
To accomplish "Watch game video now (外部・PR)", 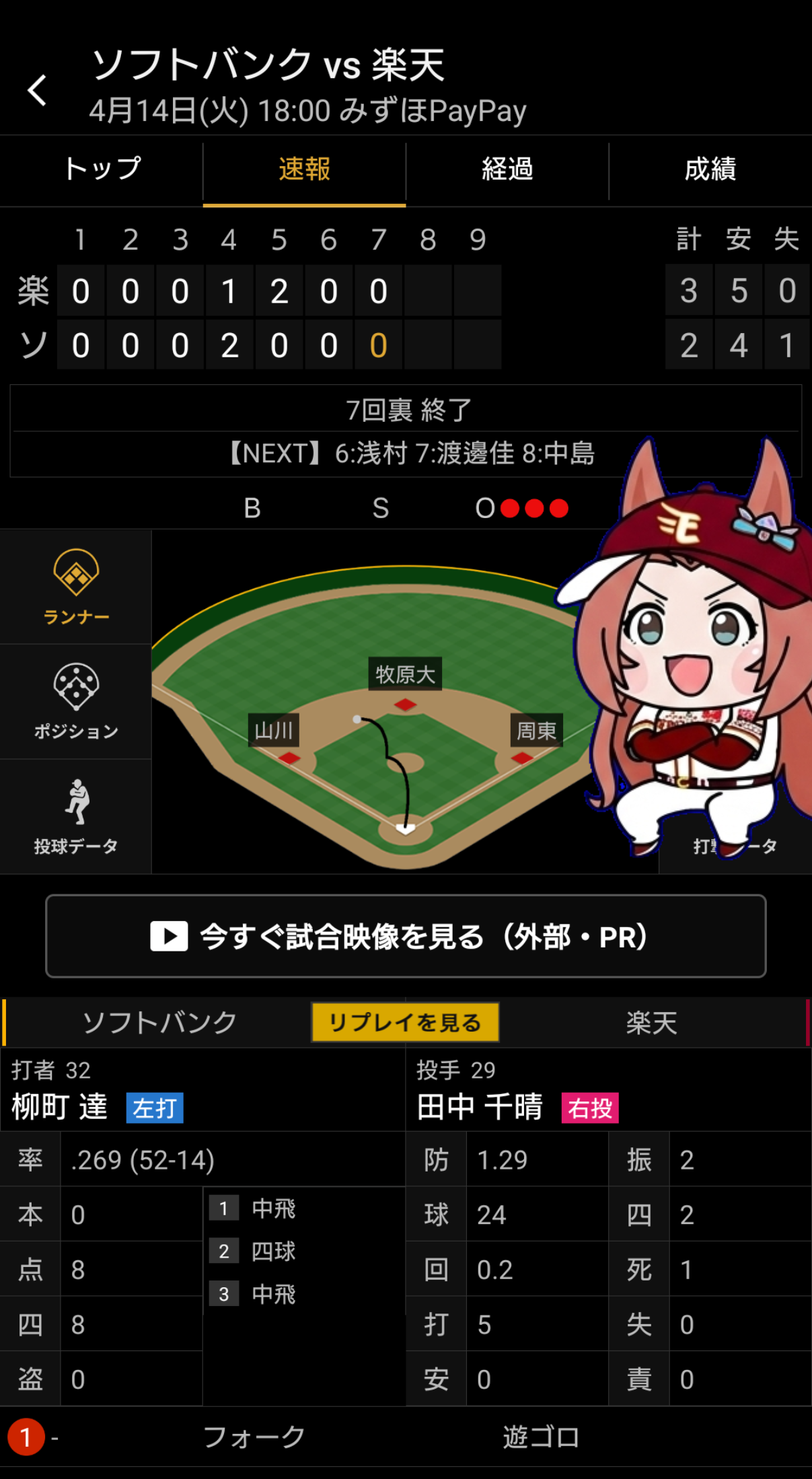I will 406,936.
